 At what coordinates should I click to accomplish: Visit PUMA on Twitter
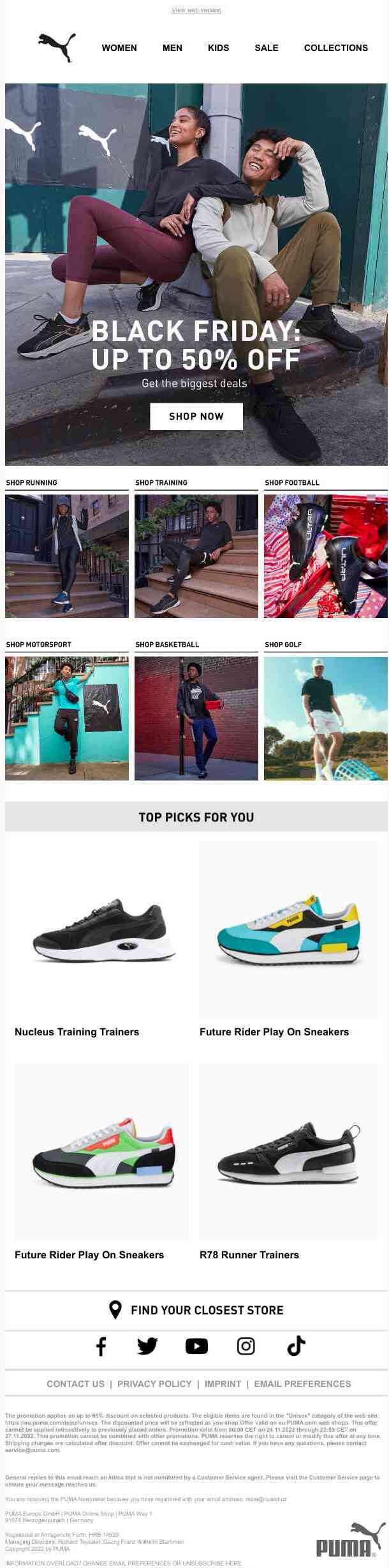pos(147,1346)
